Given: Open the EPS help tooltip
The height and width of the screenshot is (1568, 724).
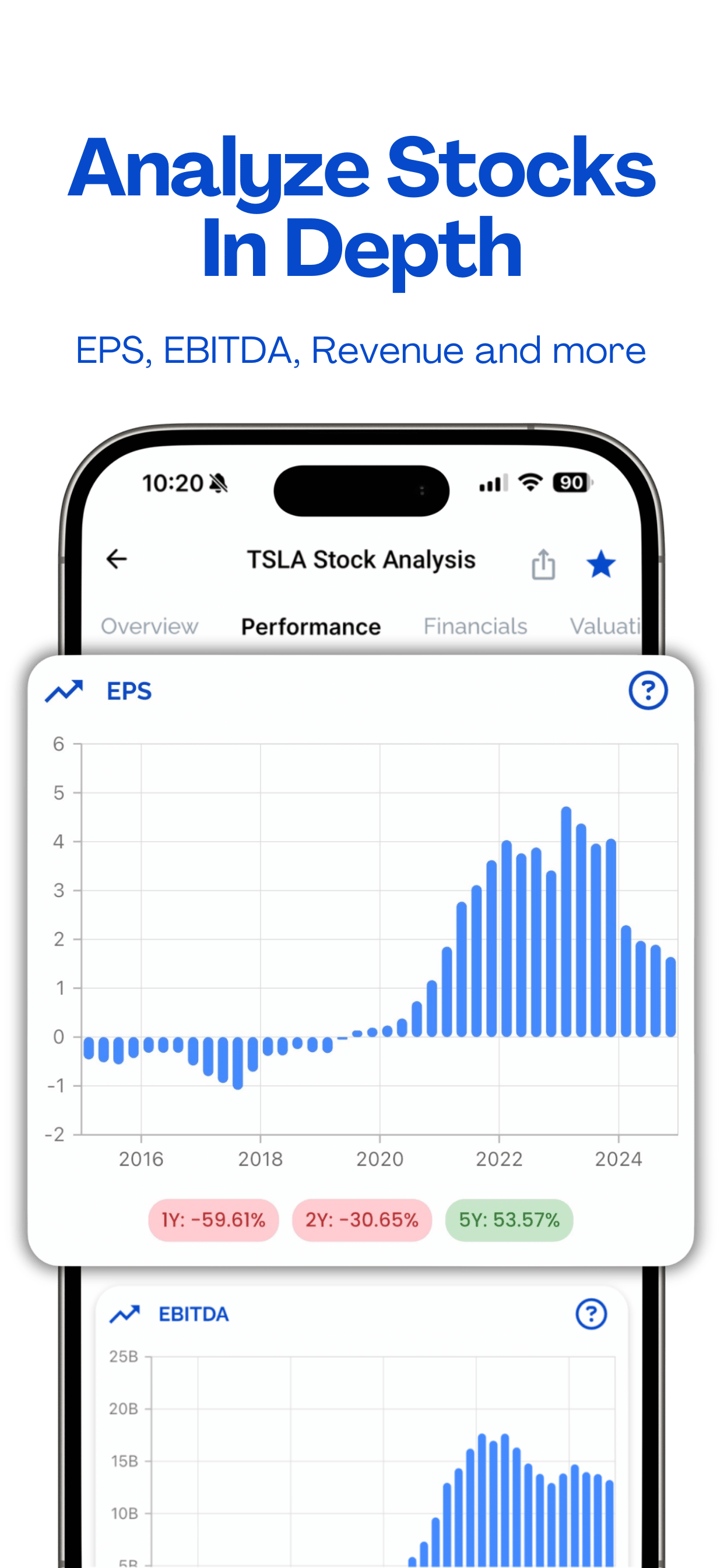Looking at the screenshot, I should 648,691.
